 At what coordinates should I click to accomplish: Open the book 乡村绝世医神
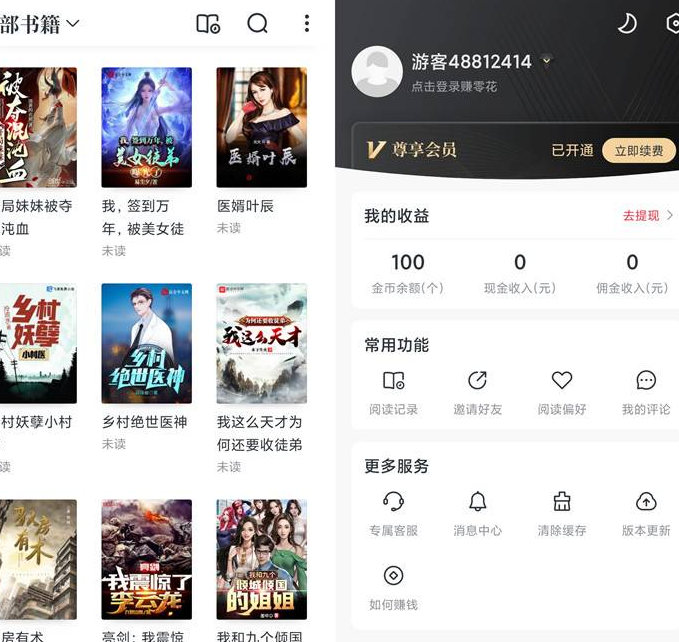146,343
